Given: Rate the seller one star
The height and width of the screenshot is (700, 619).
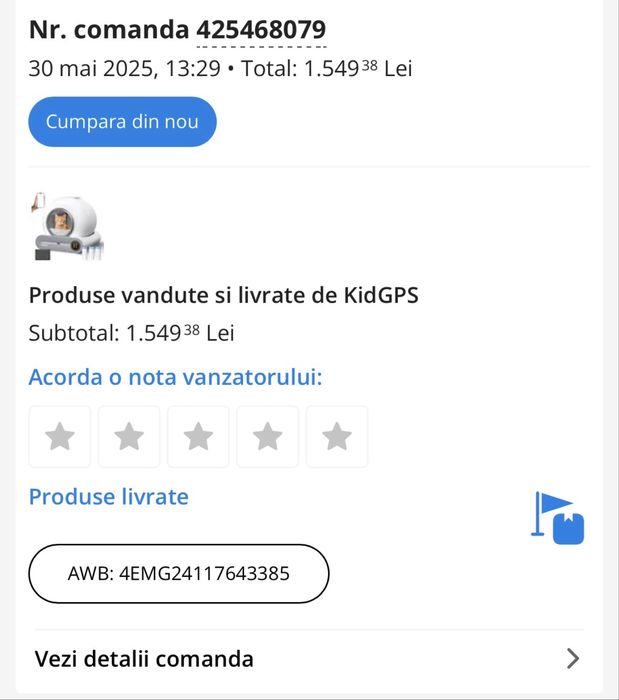Looking at the screenshot, I should (60, 436).
